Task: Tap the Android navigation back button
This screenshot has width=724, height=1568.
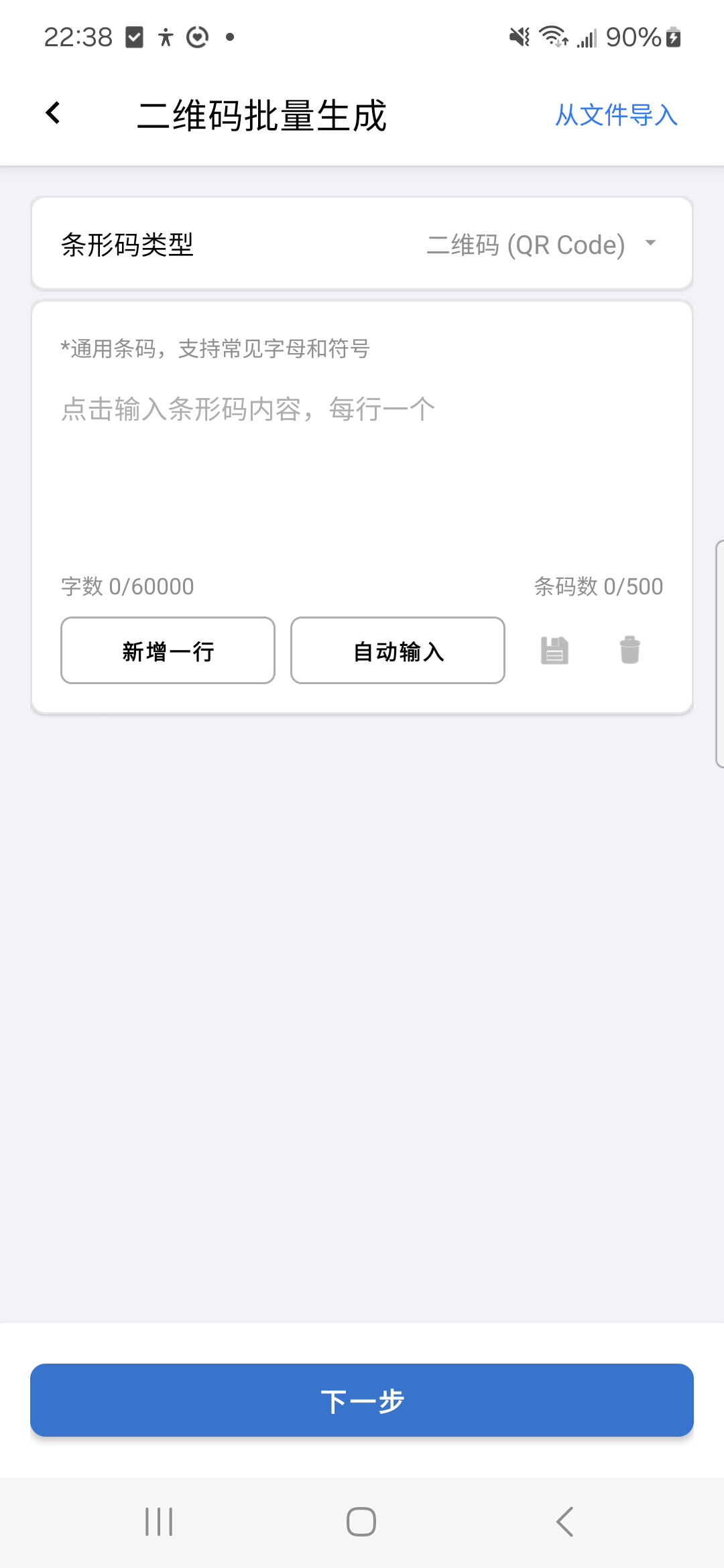Action: click(x=565, y=1521)
